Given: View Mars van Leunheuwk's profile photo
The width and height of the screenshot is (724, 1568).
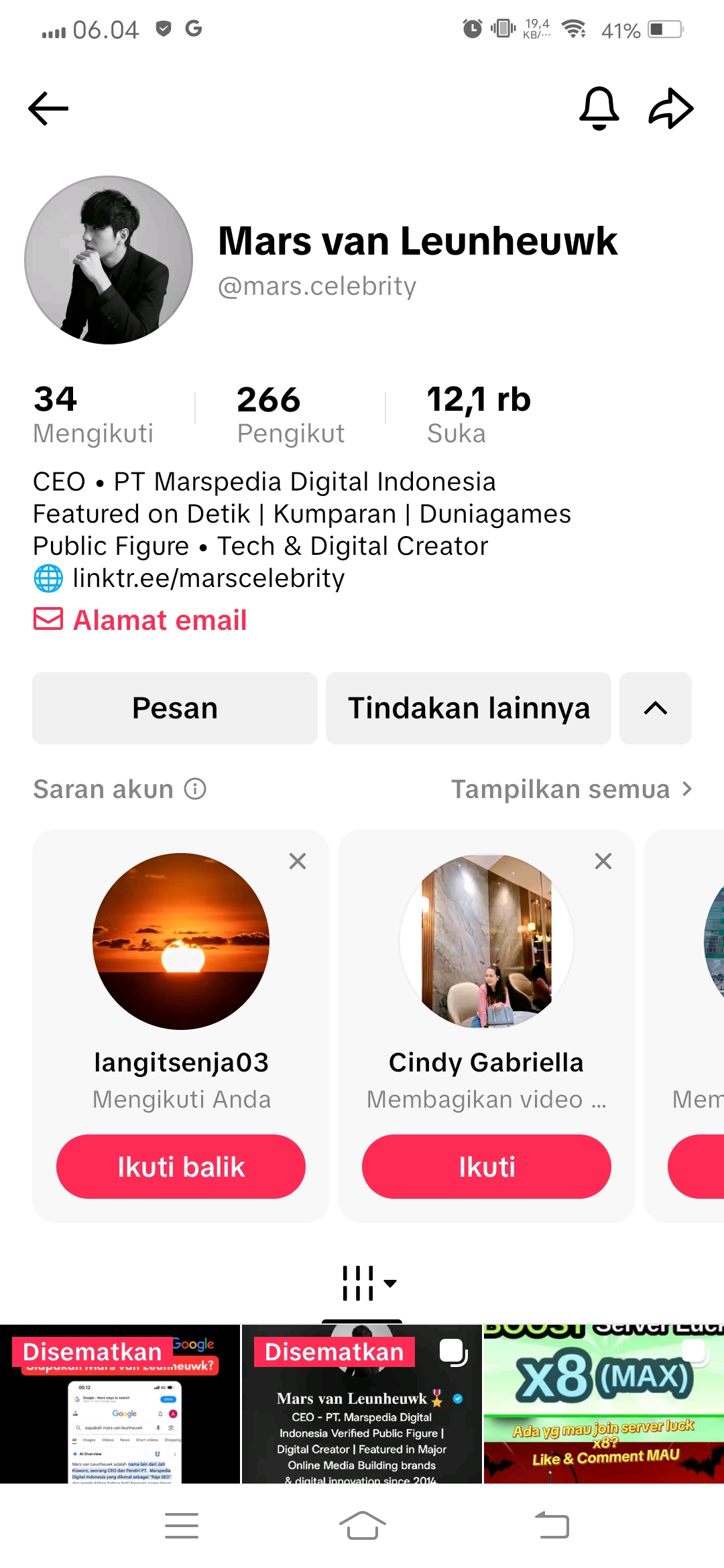Looking at the screenshot, I should tap(109, 260).
